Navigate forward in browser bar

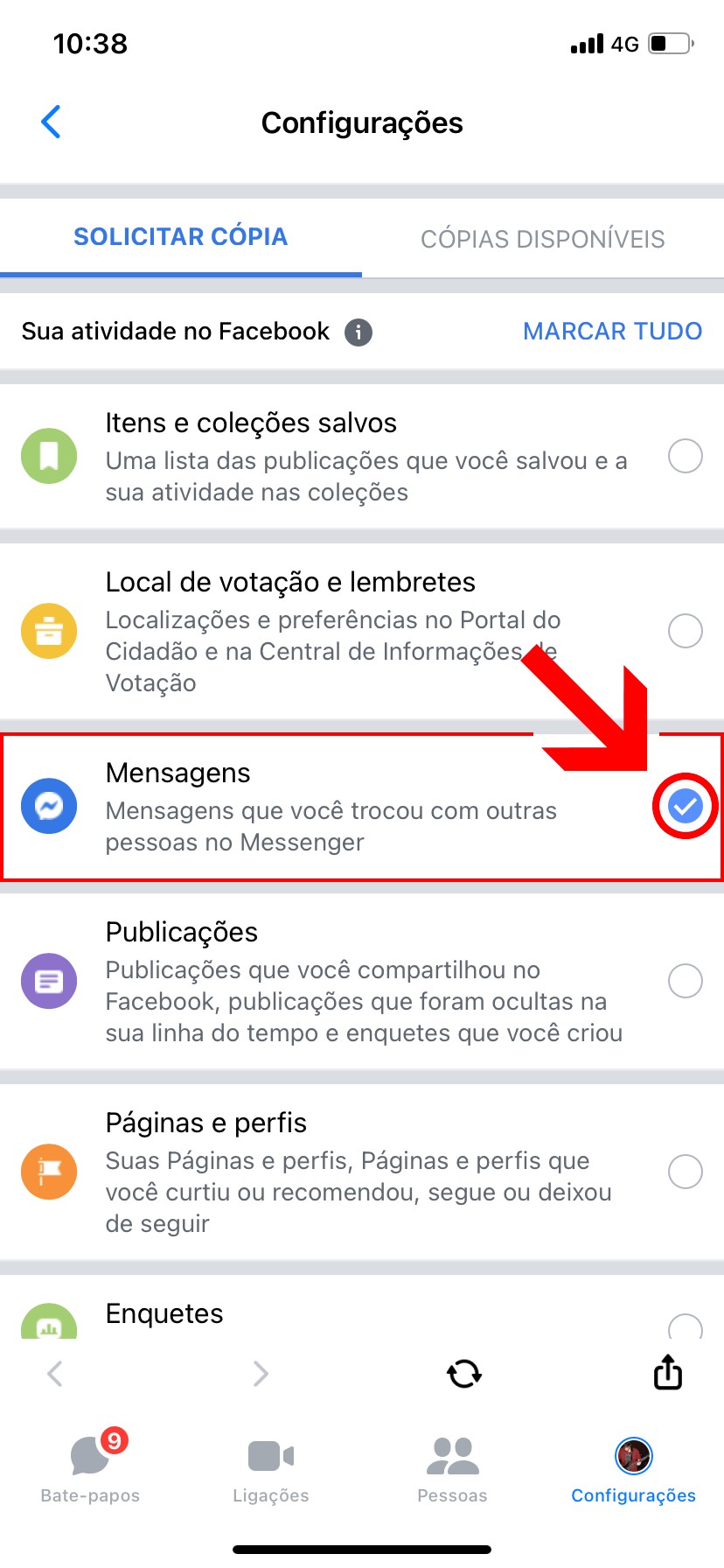pyautogui.click(x=260, y=1373)
